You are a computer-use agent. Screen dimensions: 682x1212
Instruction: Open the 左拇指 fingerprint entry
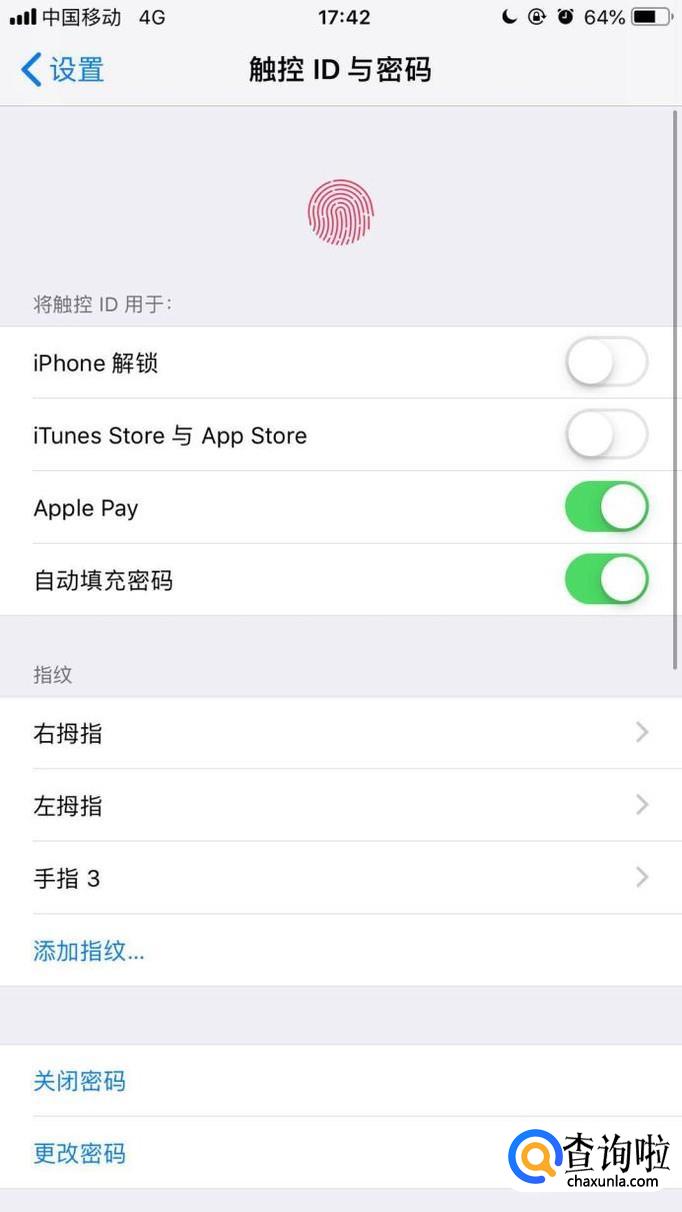[x=340, y=805]
